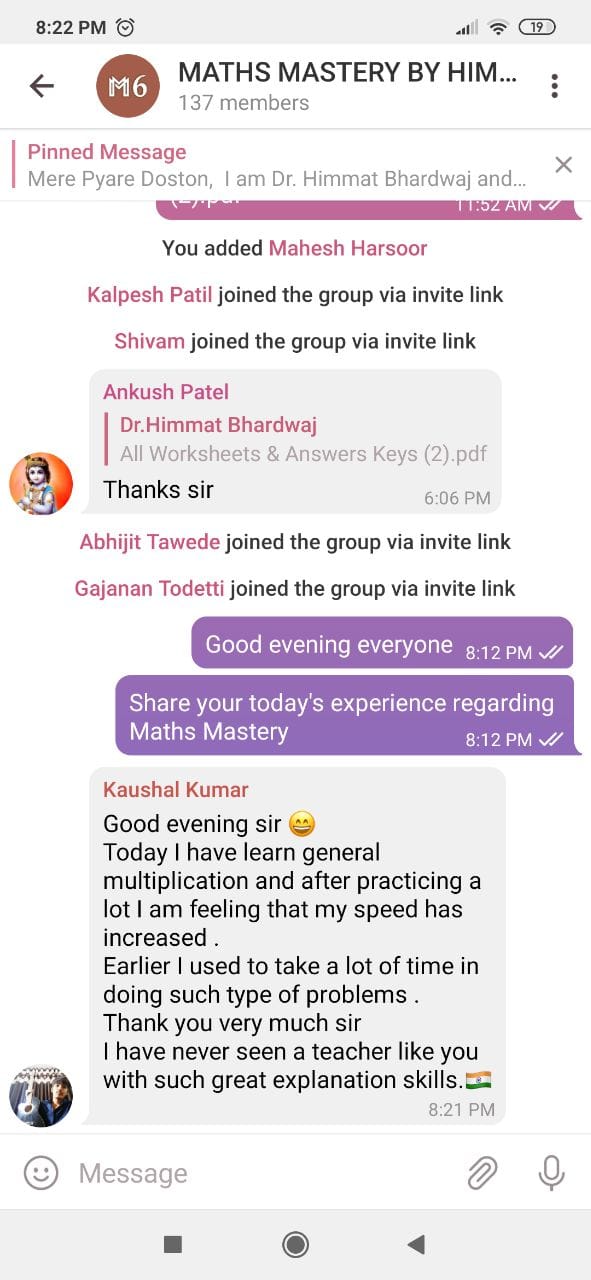Tap the microphone to record voice
The width and height of the screenshot is (591, 1280).
(551, 1172)
